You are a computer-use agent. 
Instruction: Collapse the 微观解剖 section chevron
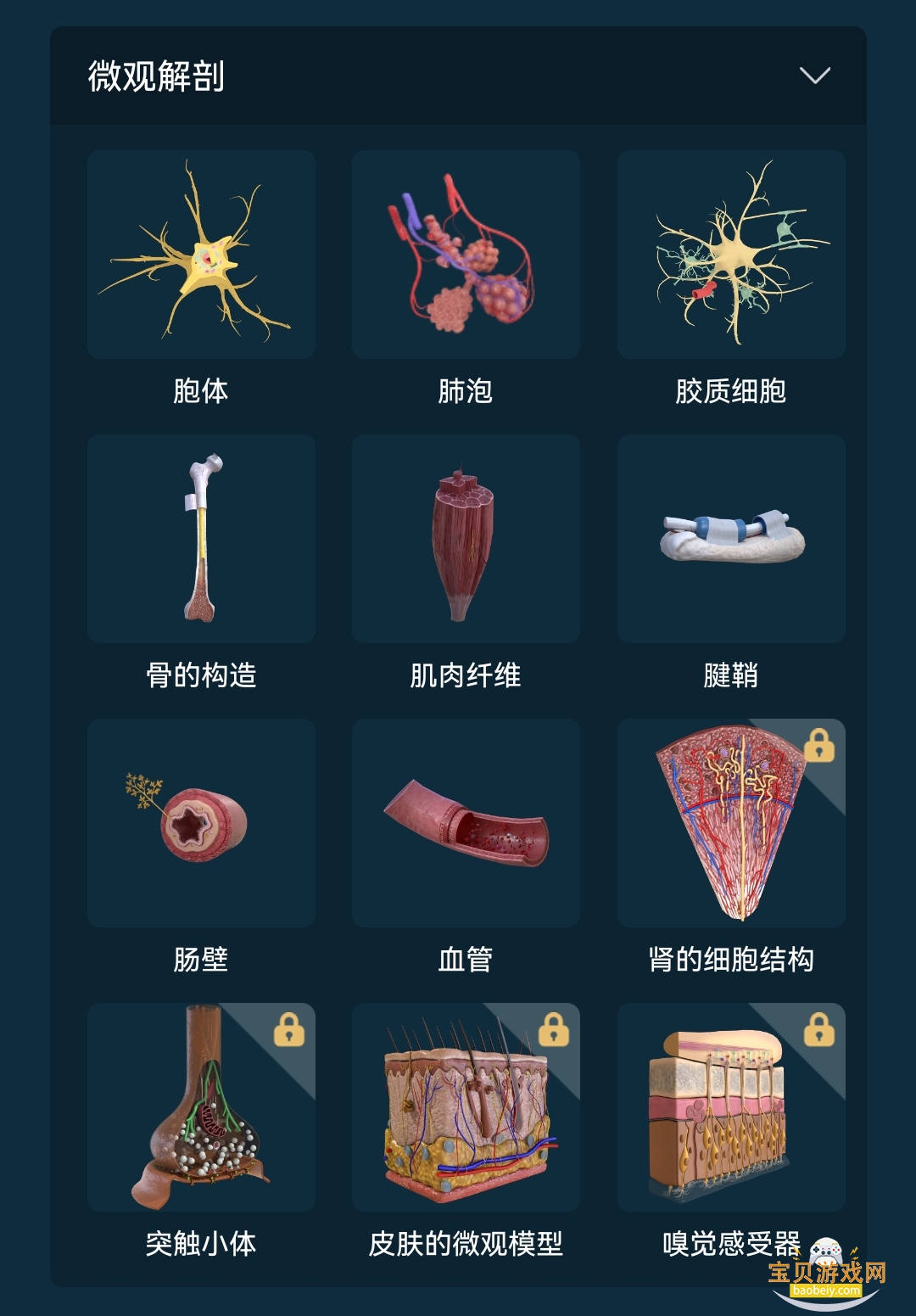[x=814, y=76]
